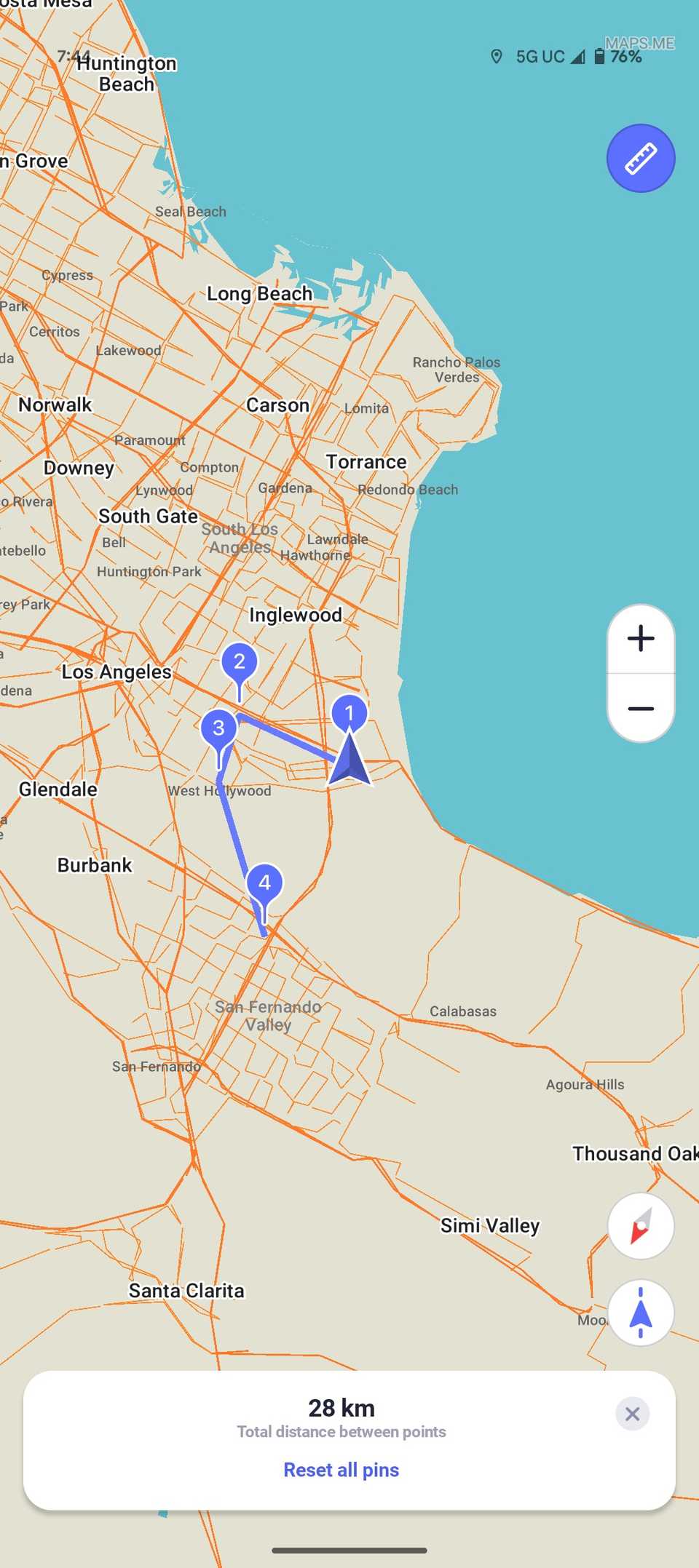
Task: Tap pin number 3 near West Hollywood
Action: pyautogui.click(x=218, y=727)
